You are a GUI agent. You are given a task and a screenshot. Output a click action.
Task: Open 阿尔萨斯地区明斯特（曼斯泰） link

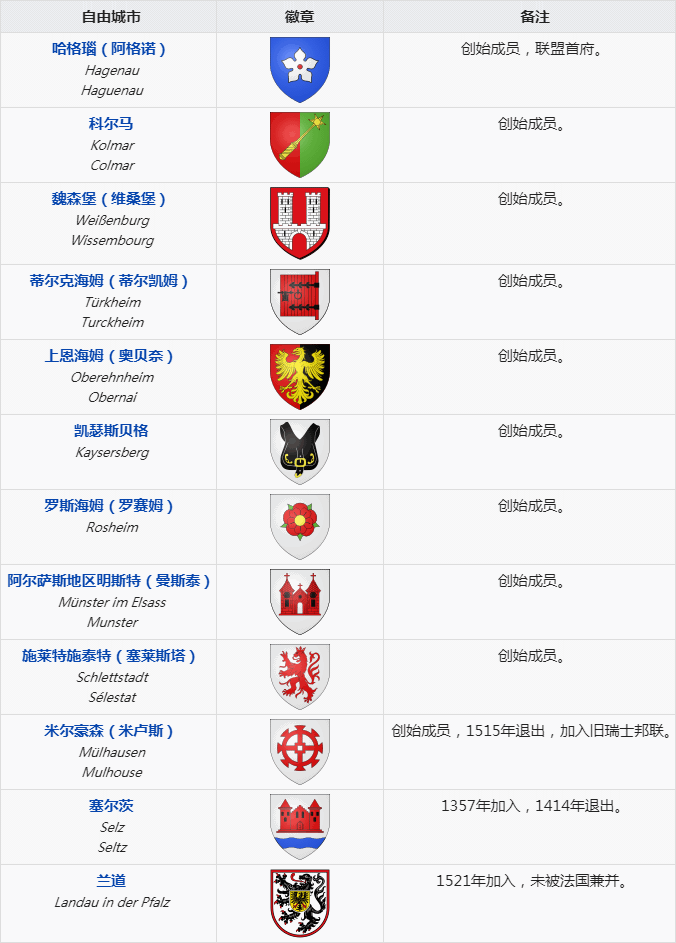pyautogui.click(x=109, y=580)
